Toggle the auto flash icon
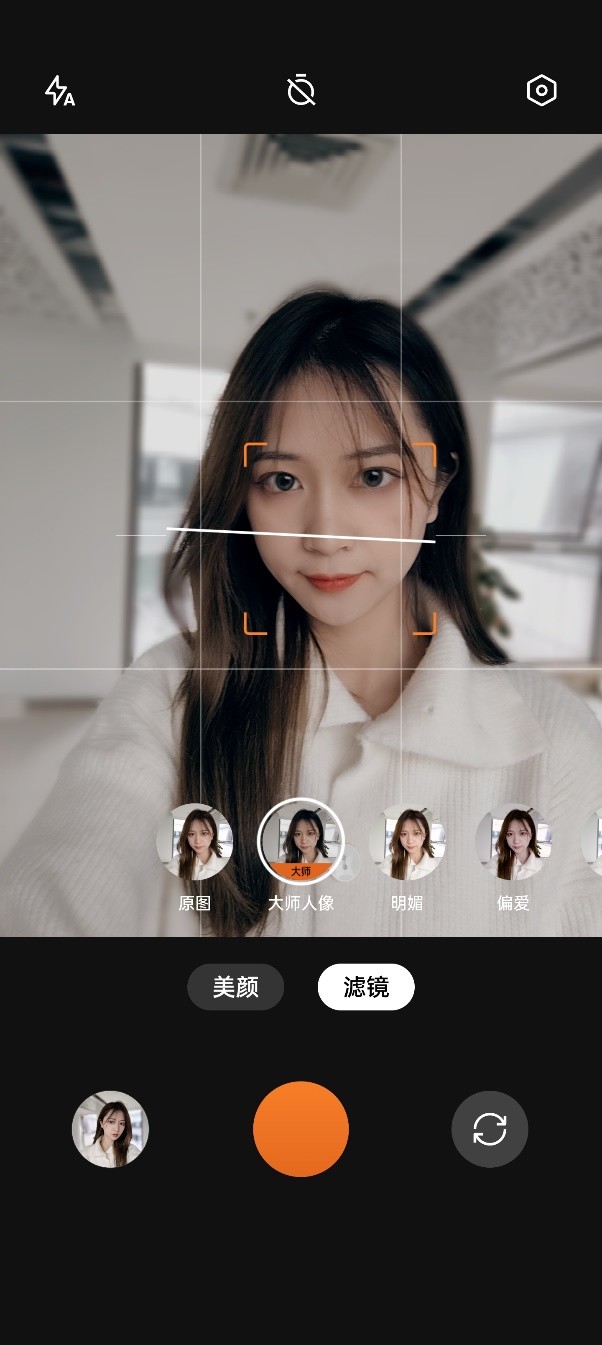 [x=60, y=91]
